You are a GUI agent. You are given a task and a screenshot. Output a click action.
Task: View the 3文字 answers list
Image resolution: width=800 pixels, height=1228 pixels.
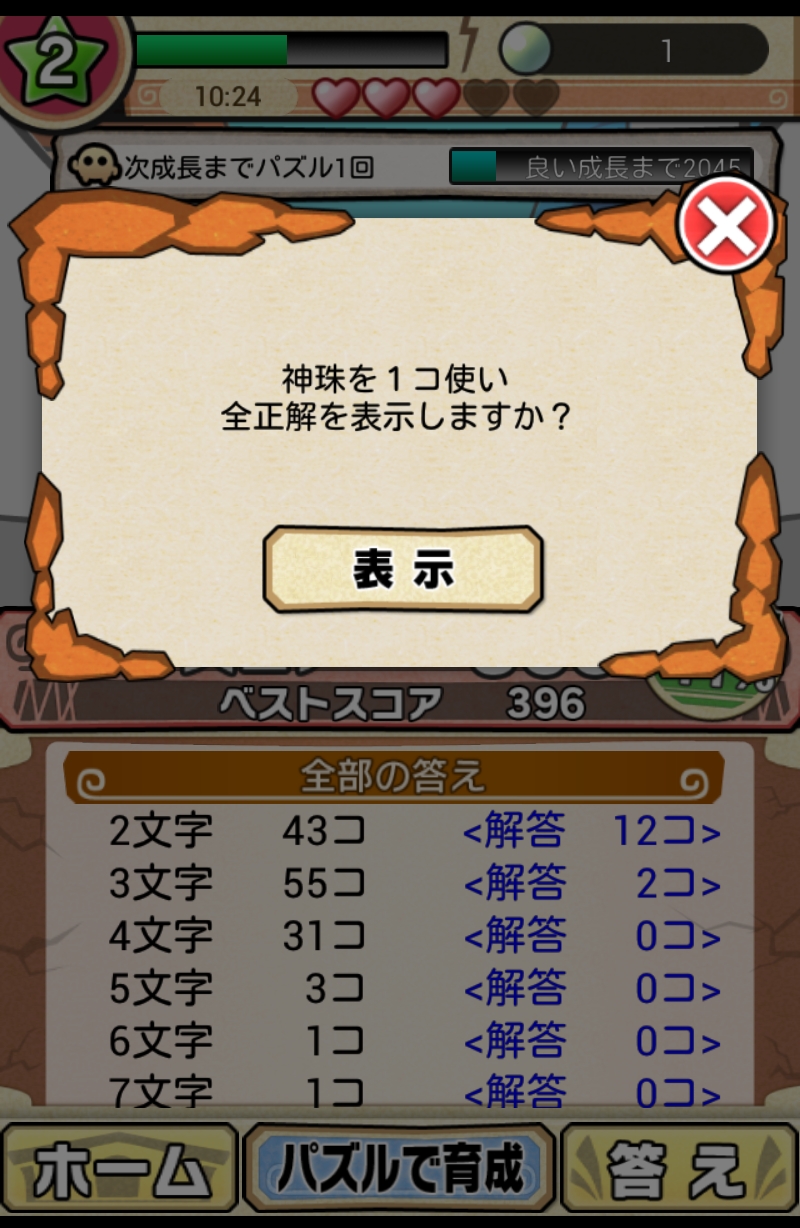(590, 883)
